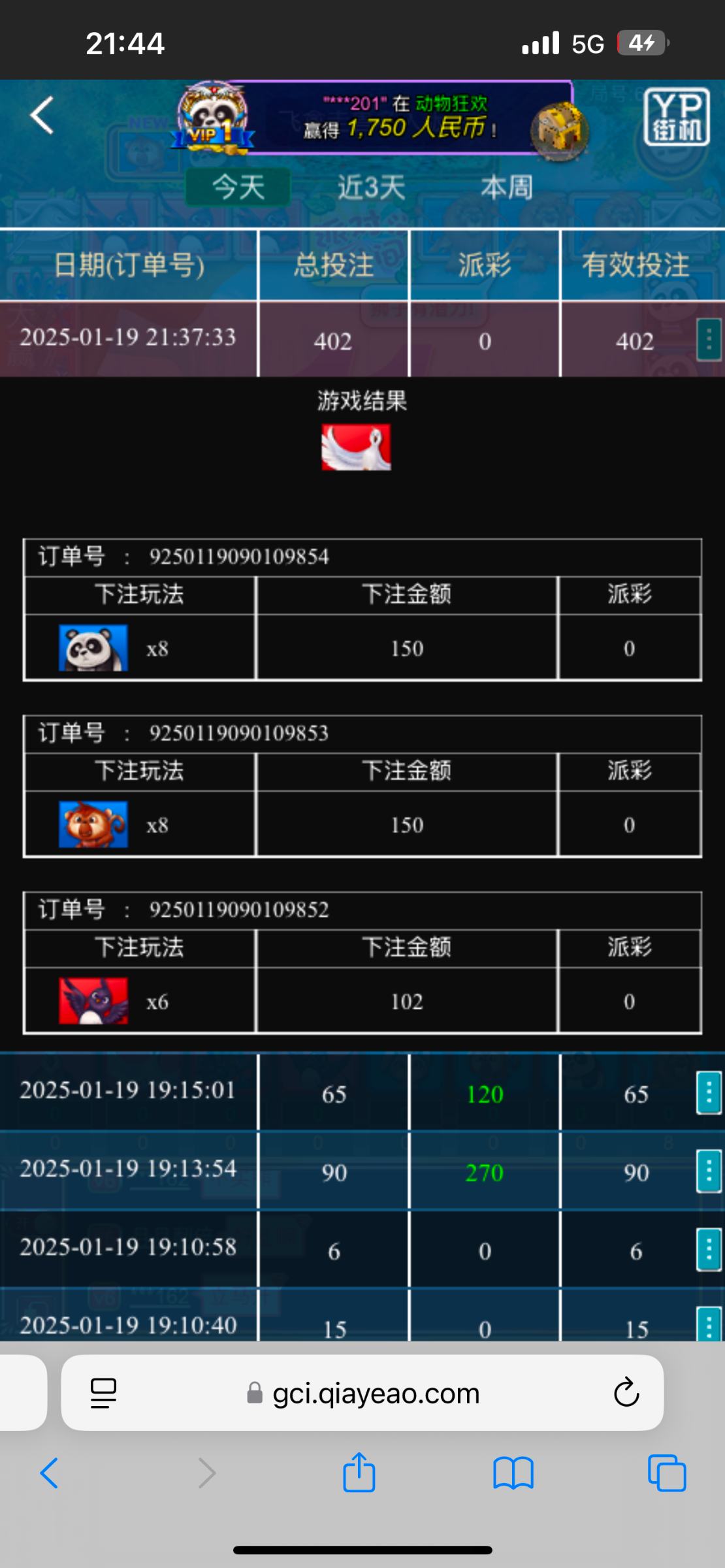This screenshot has height=1568, width=725.
Task: Open the Safari share sheet
Action: [359, 1473]
